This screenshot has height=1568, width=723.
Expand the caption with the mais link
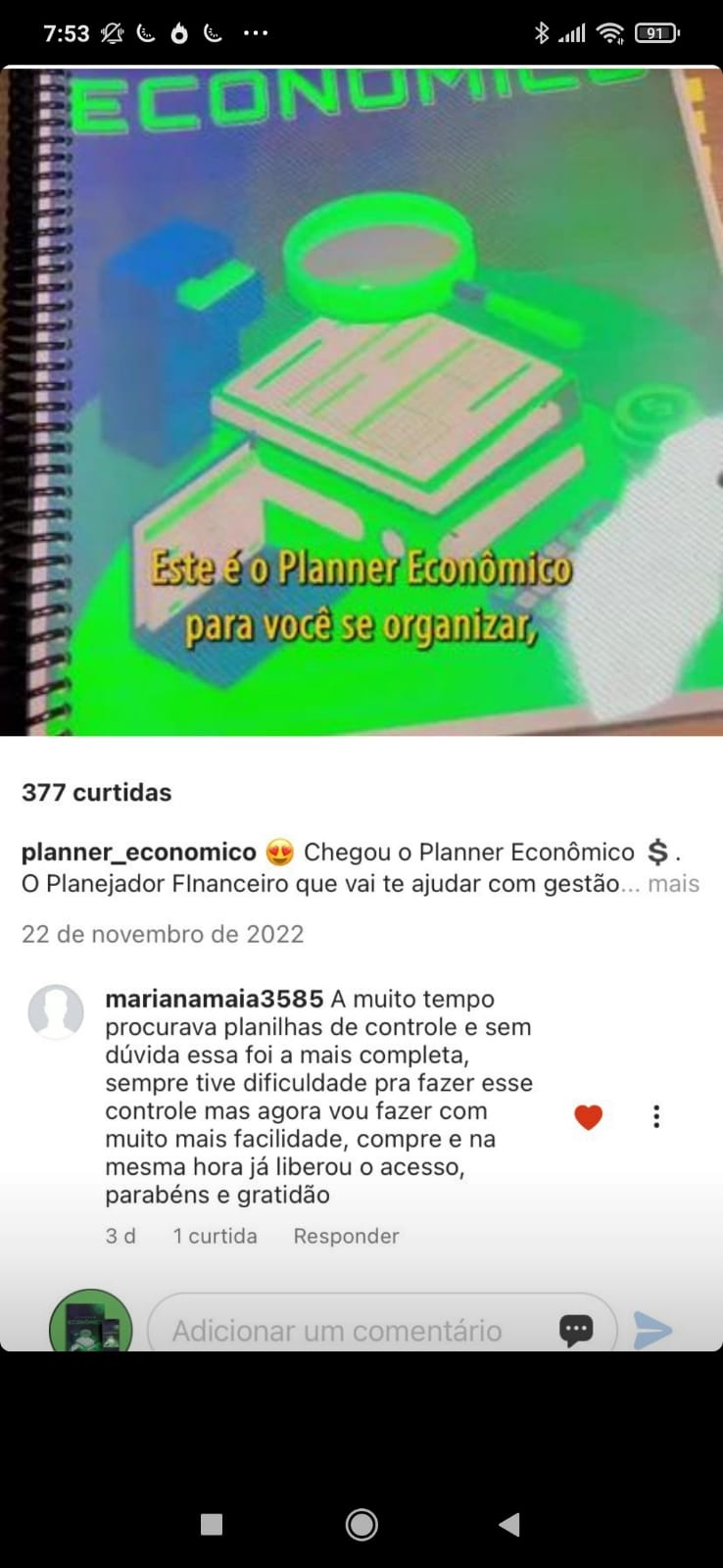click(x=674, y=883)
